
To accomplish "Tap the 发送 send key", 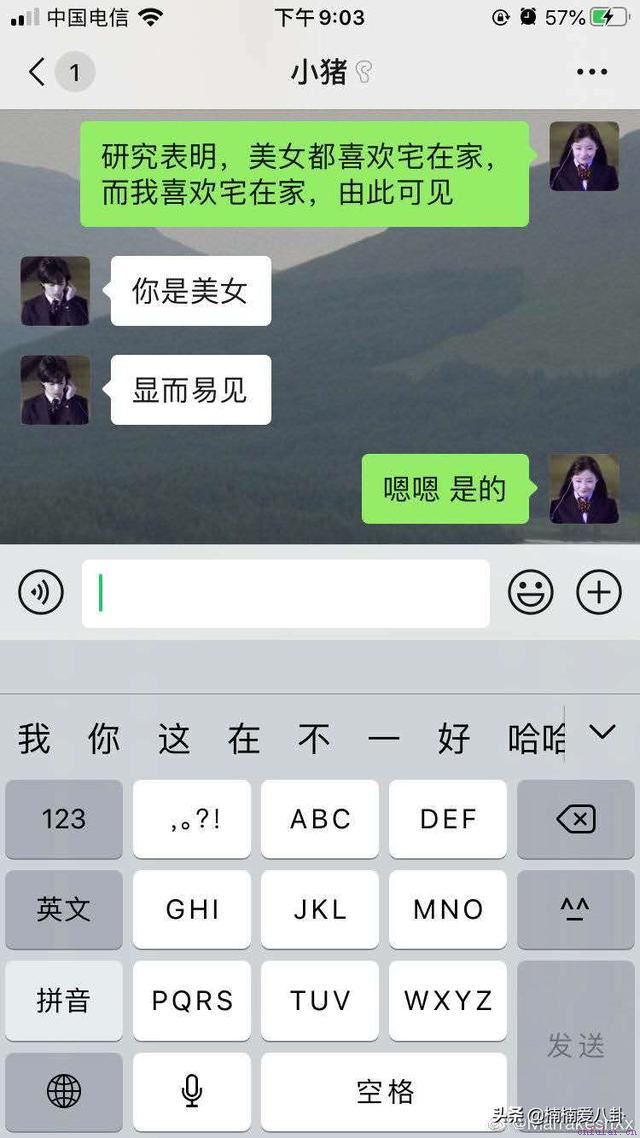I will (x=575, y=1045).
